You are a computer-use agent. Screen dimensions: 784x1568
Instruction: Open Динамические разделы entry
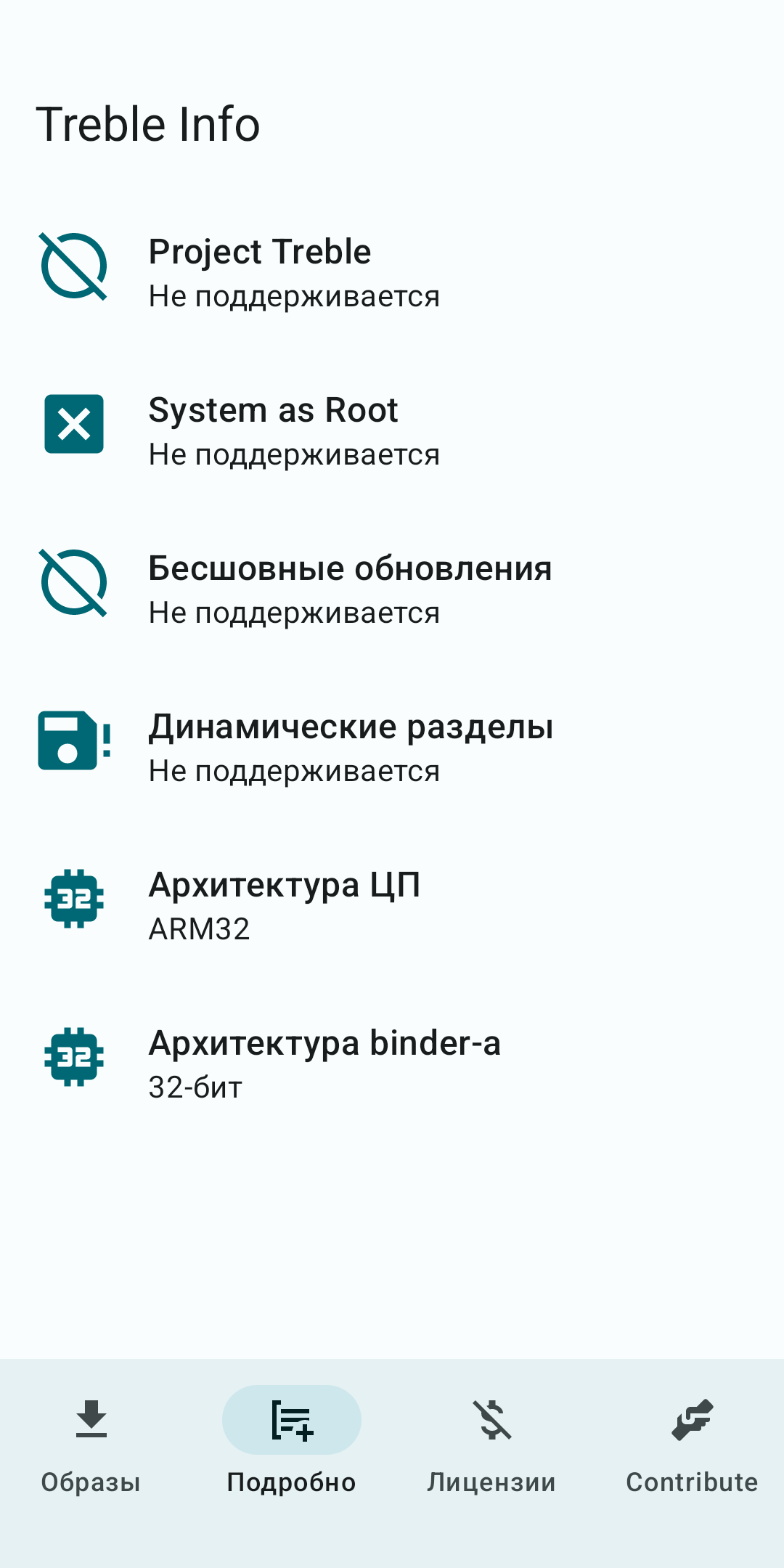392,747
